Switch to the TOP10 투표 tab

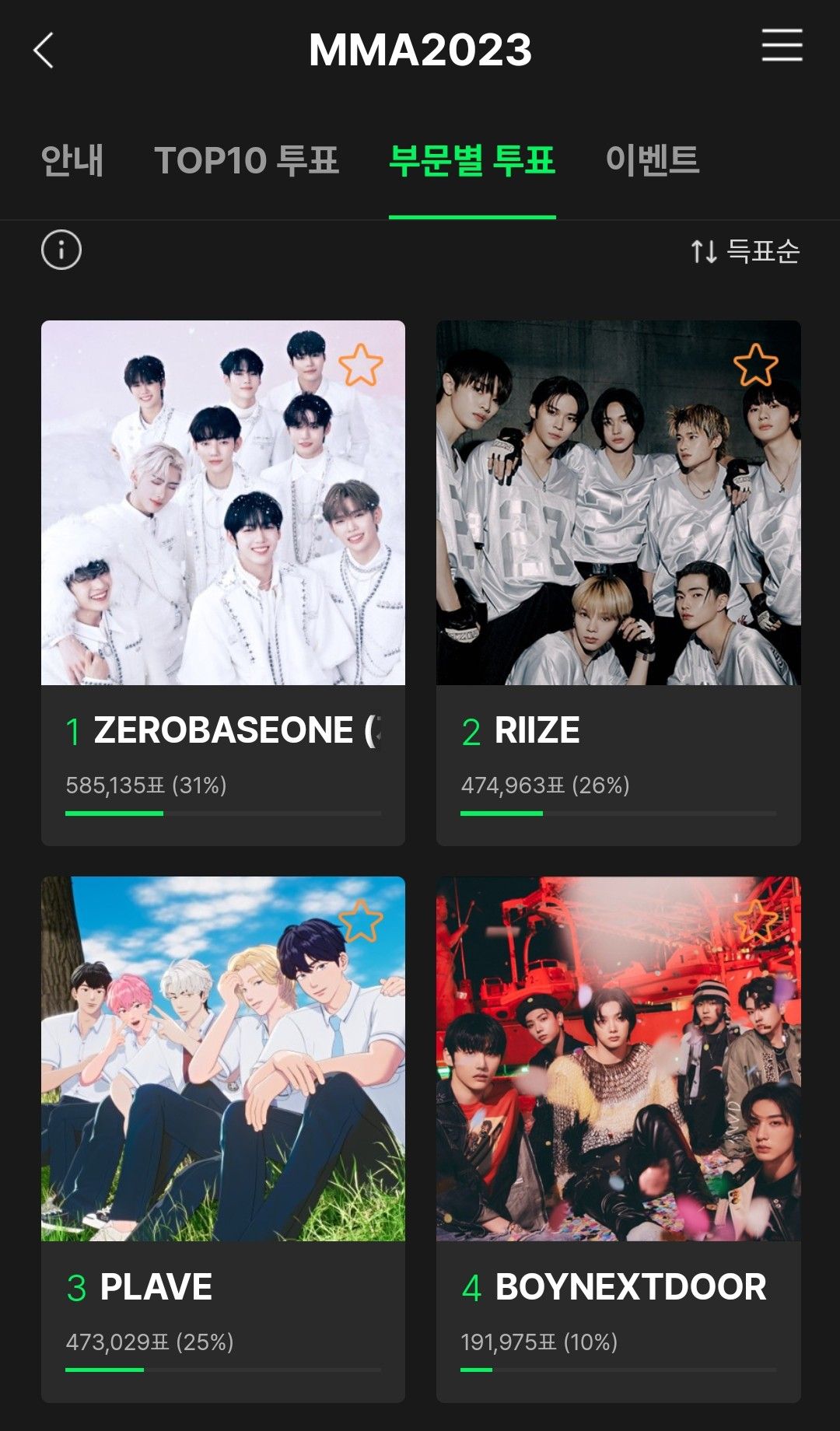click(247, 161)
